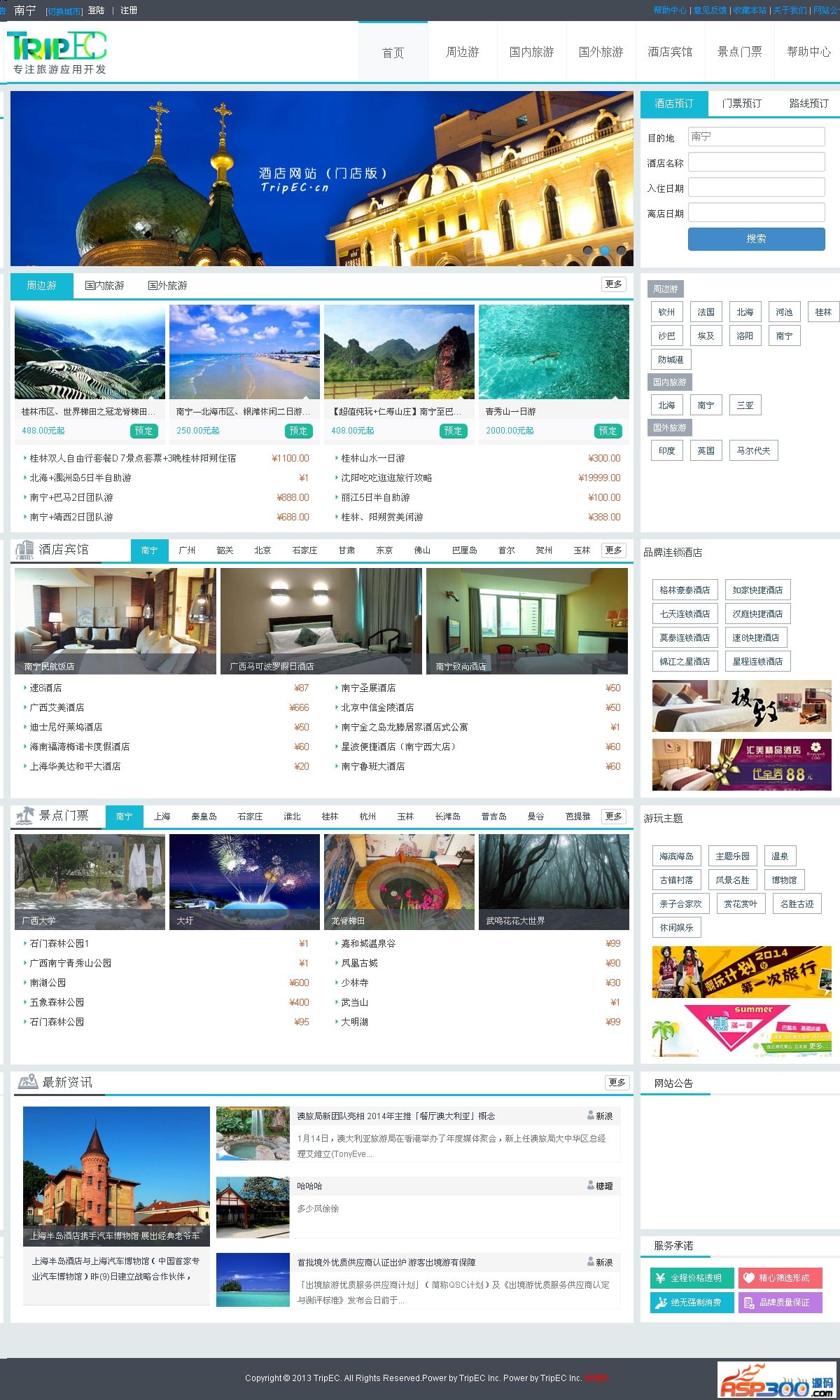Open the 周边游 navigation menu item
Screen dimensions: 840x1400
pyautogui.click(x=462, y=53)
